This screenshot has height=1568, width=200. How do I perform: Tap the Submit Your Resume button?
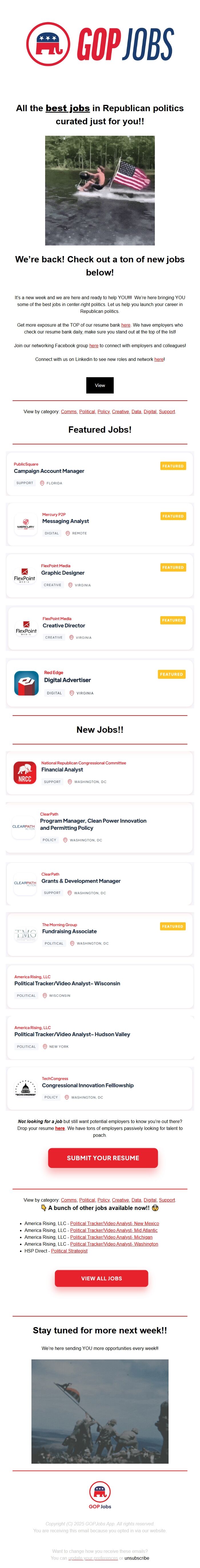pos(103,1158)
